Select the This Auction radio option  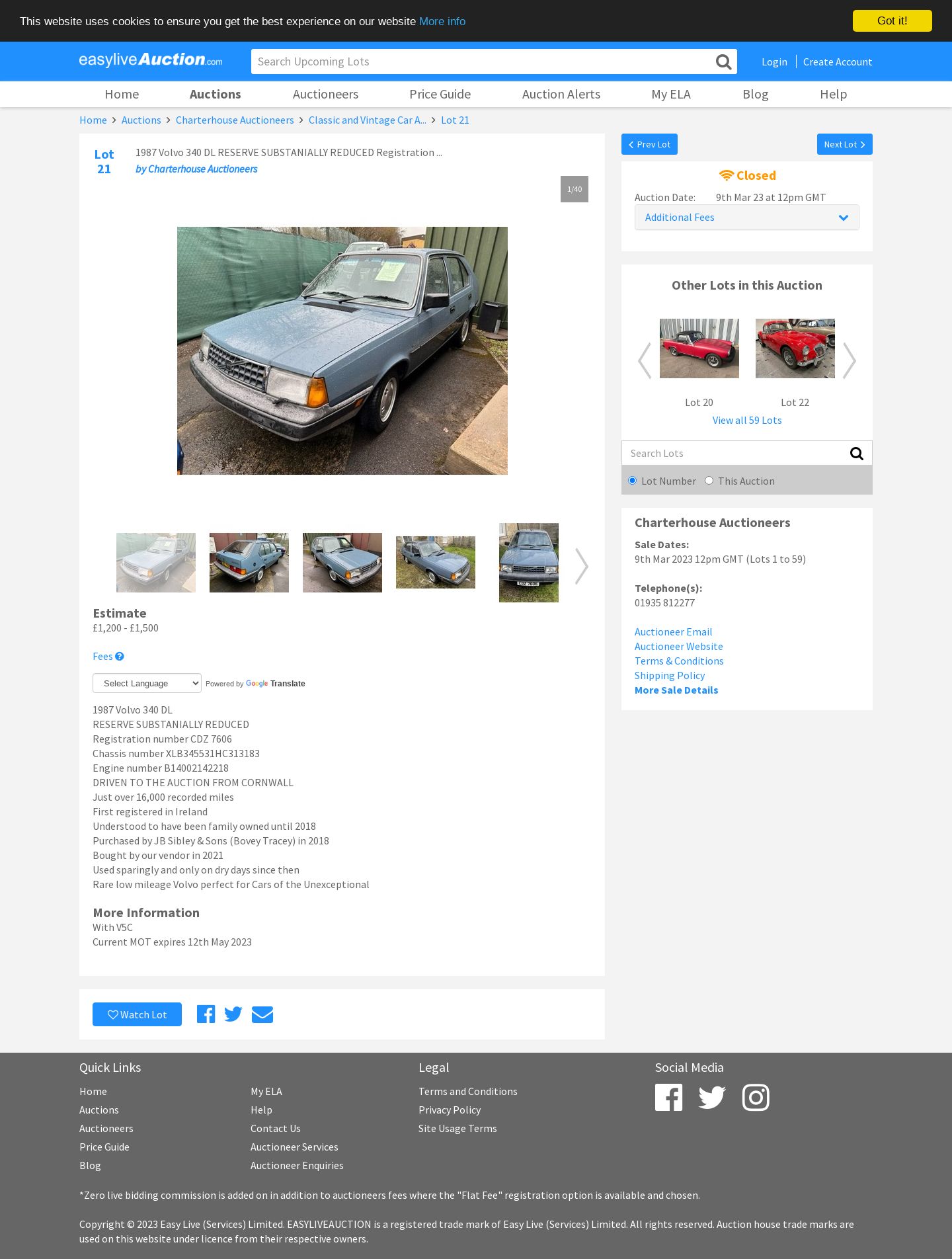709,481
